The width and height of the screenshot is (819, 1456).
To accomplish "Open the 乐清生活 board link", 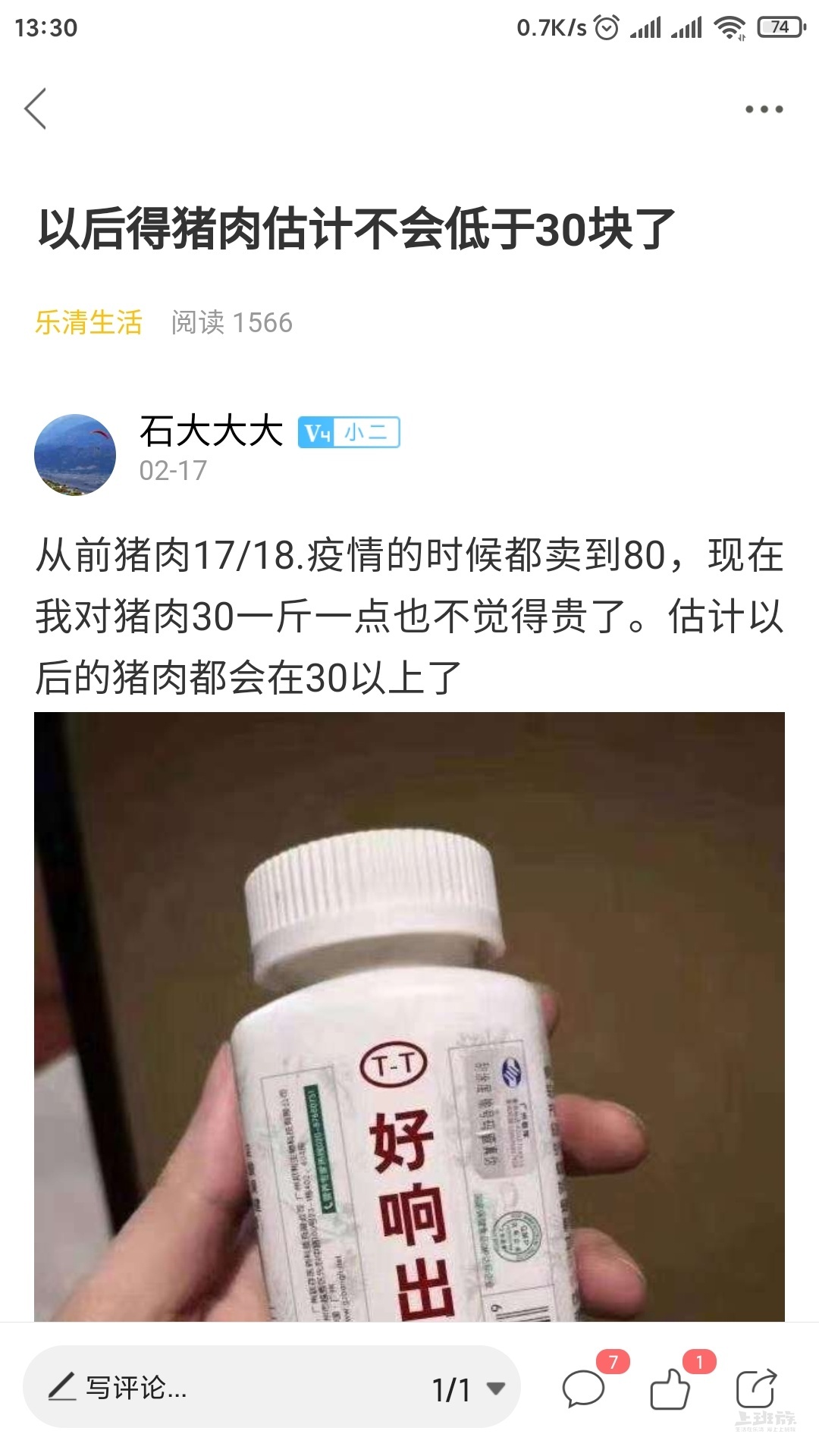I will click(88, 322).
